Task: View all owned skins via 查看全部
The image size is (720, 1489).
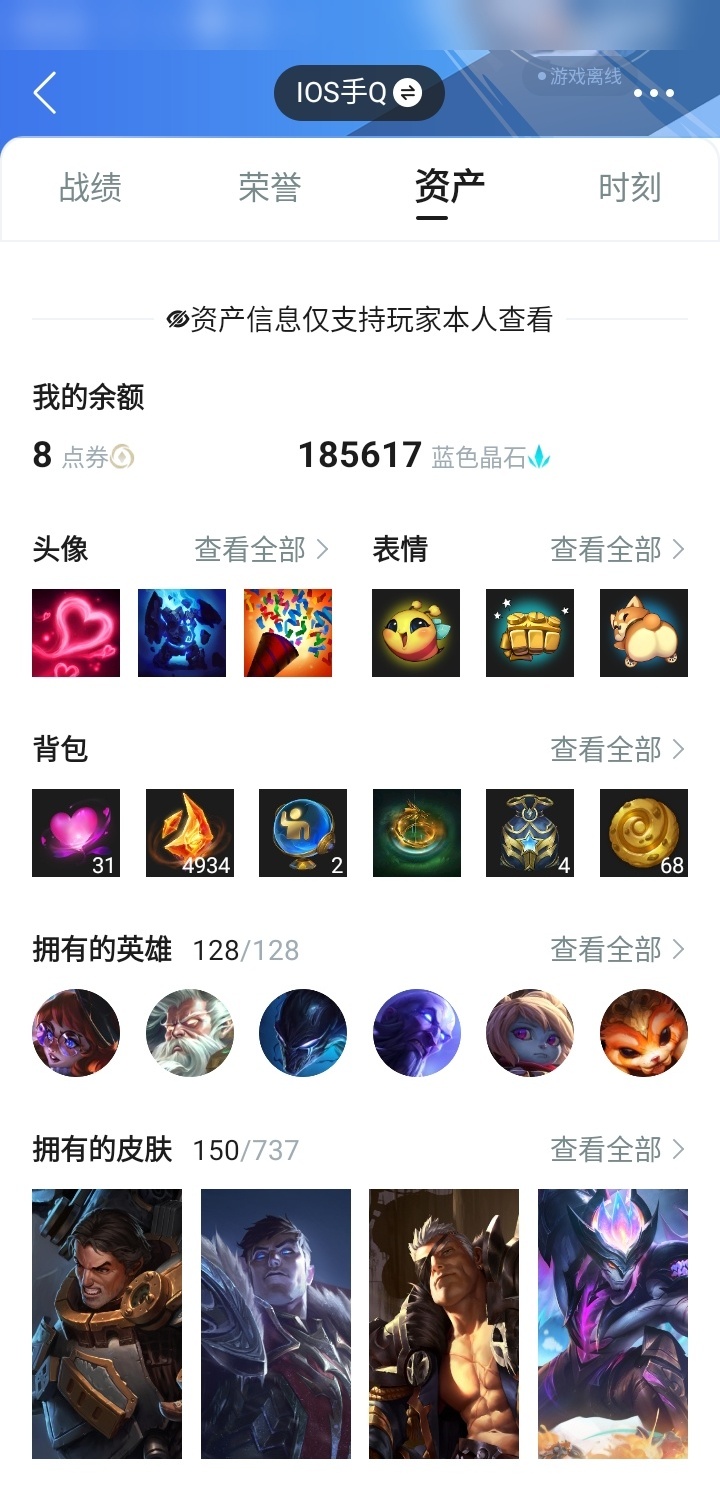Action: pos(618,1149)
